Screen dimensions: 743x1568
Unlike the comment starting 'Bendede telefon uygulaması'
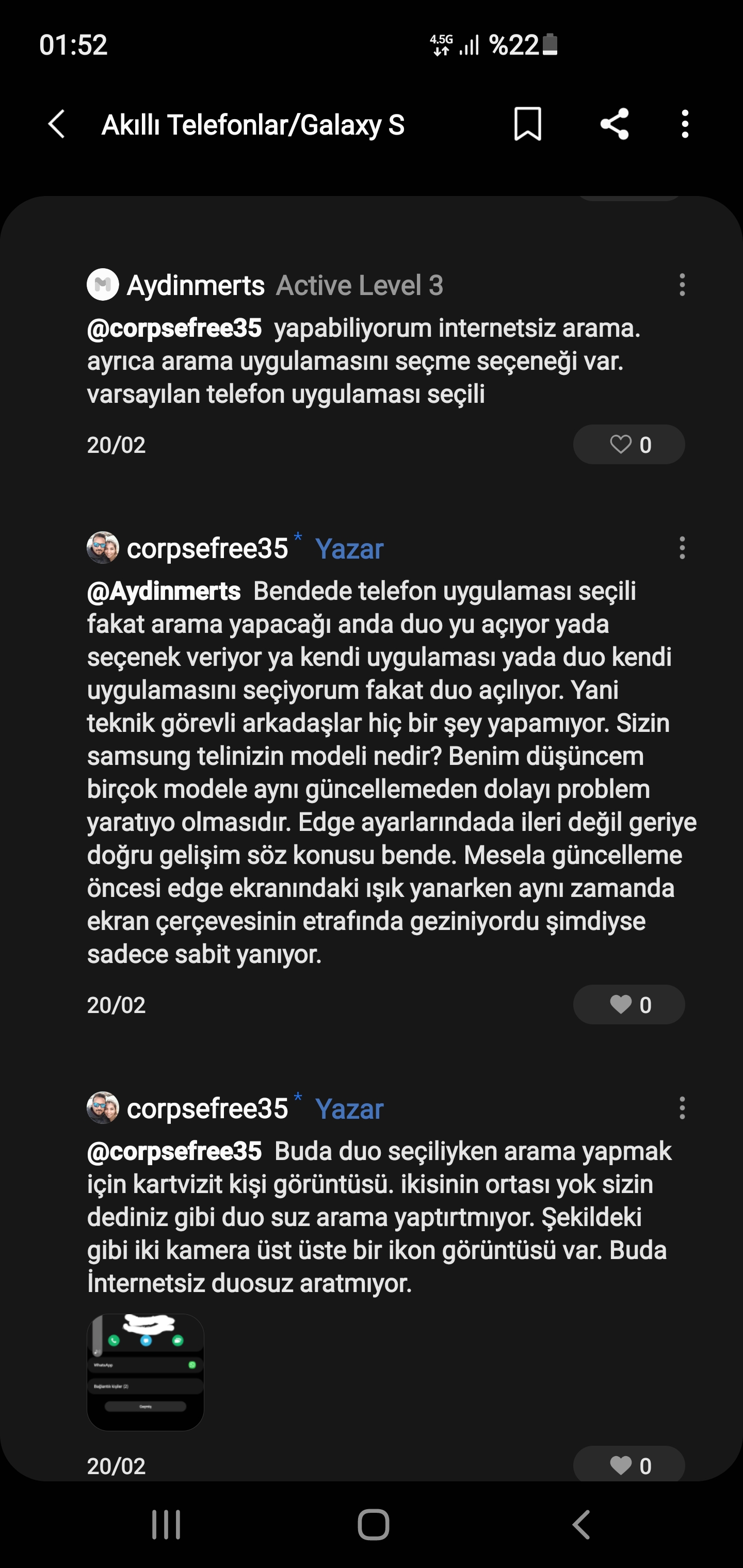tap(628, 1005)
